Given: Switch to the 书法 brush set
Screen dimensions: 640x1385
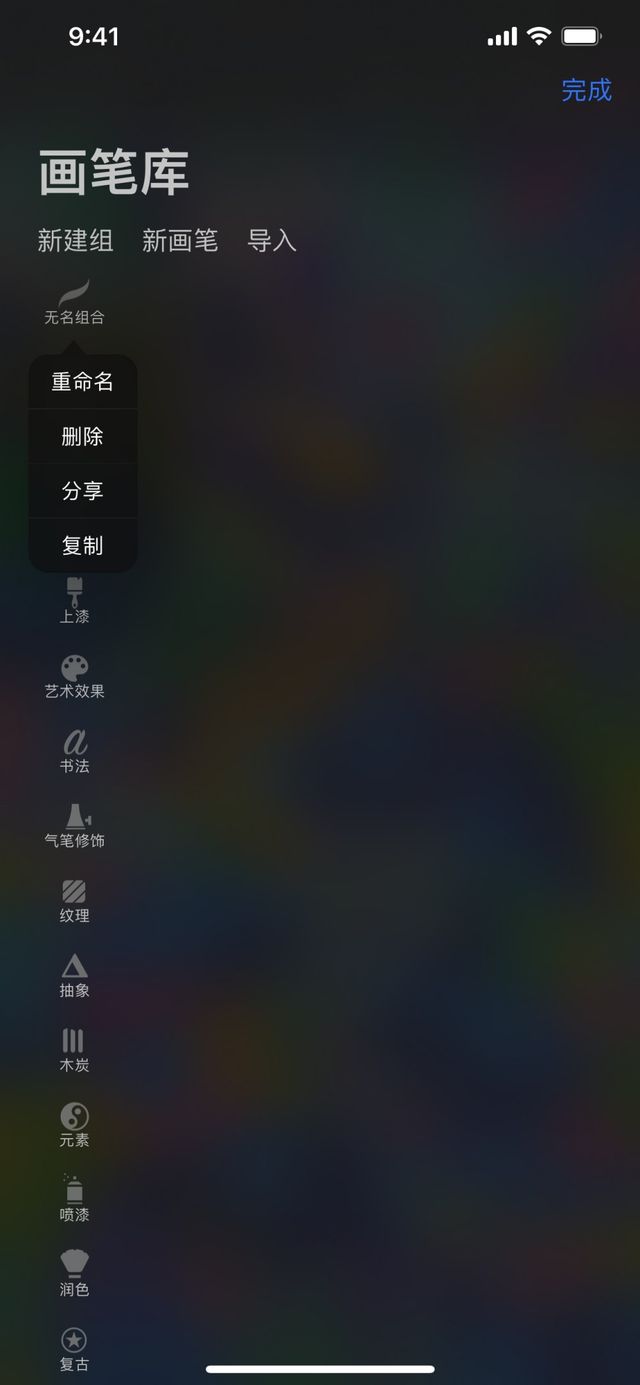Looking at the screenshot, I should click(74, 751).
